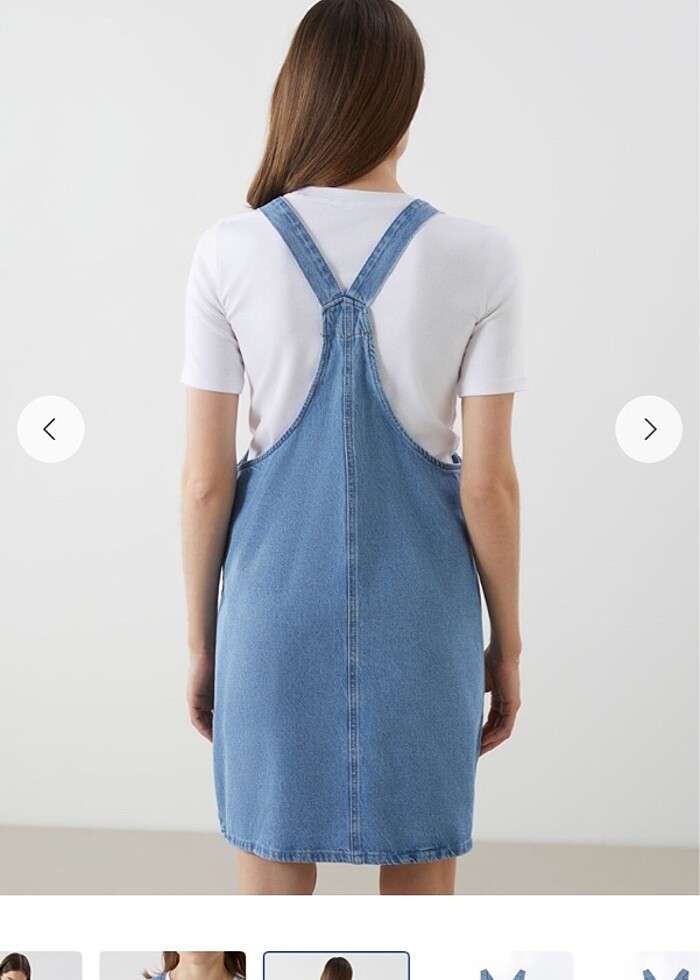
Task: Select the thumbnail right after the highlighted one
Action: (x=500, y=966)
